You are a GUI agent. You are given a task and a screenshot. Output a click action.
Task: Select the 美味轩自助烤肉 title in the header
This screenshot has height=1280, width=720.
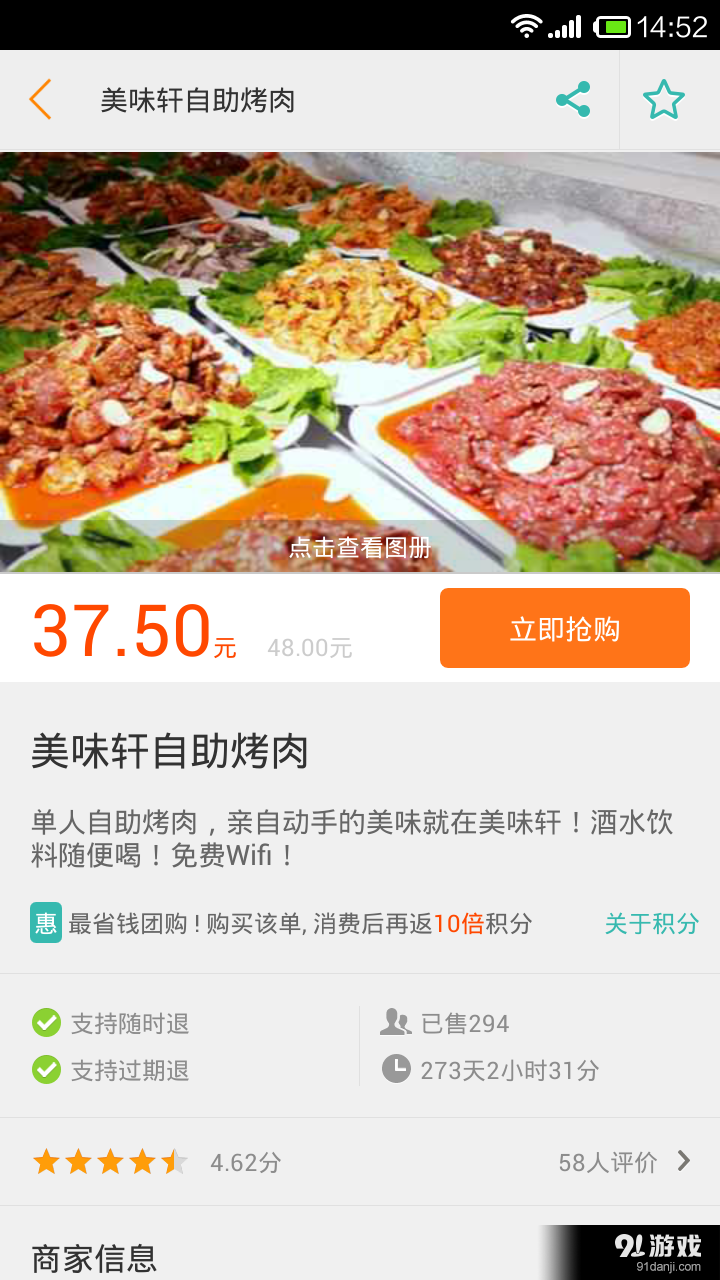tap(198, 99)
